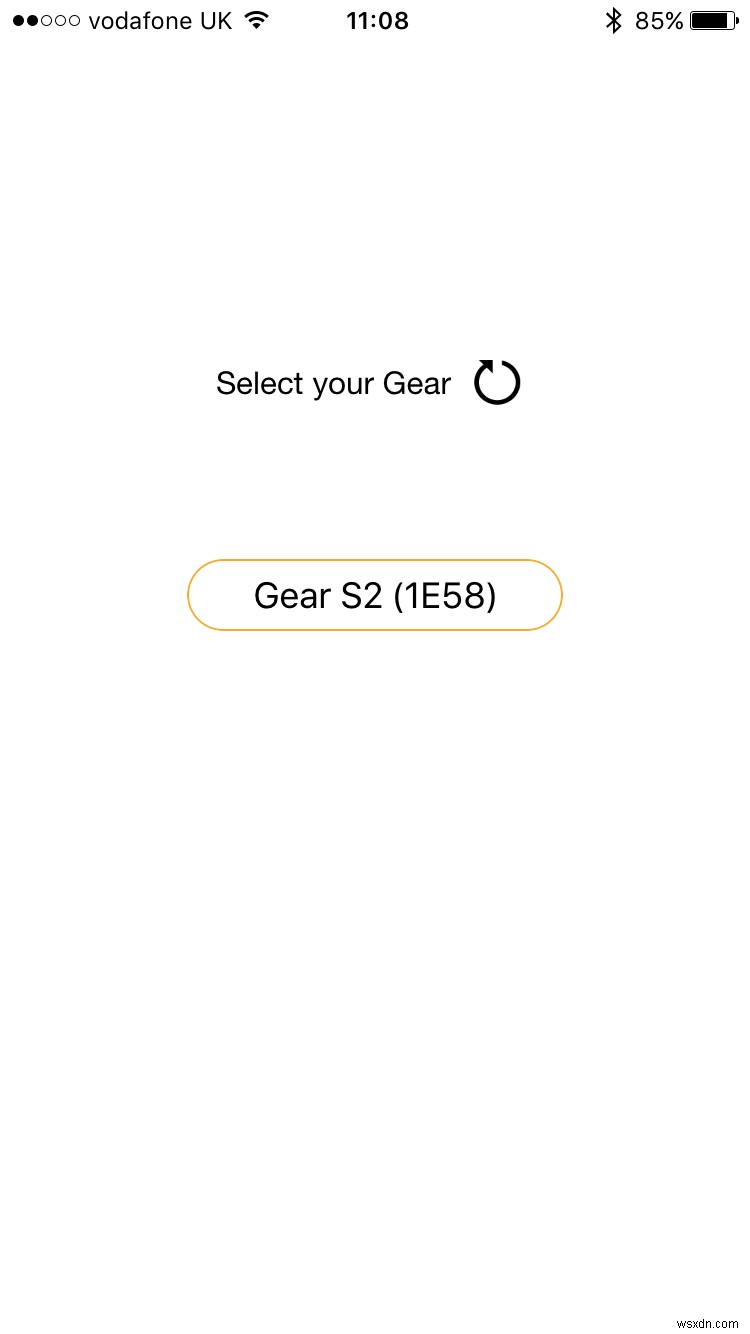Tap the Select your Gear heading
The height and width of the screenshot is (1334, 750).
[x=333, y=383]
